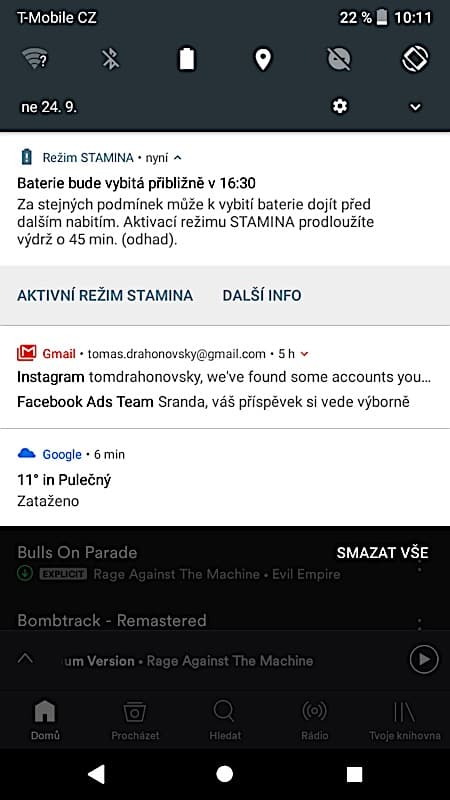Toggle the auto-rotate quick setting
The image size is (450, 800).
(414, 60)
